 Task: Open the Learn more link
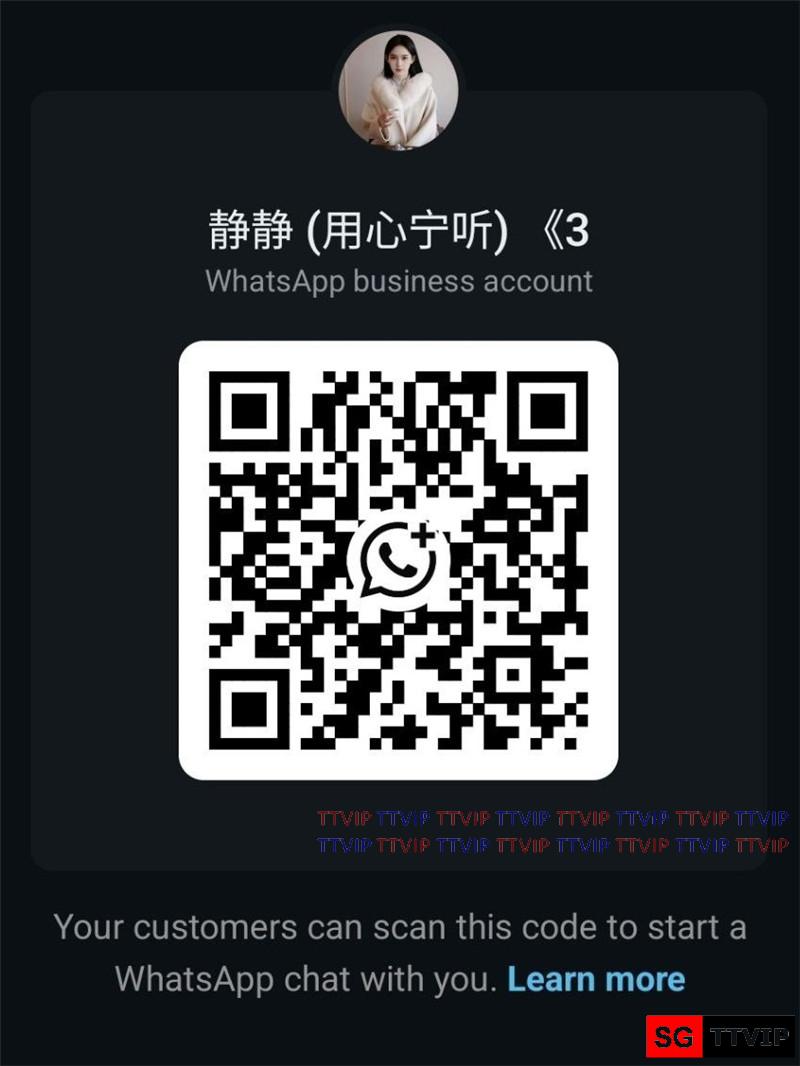tap(596, 978)
